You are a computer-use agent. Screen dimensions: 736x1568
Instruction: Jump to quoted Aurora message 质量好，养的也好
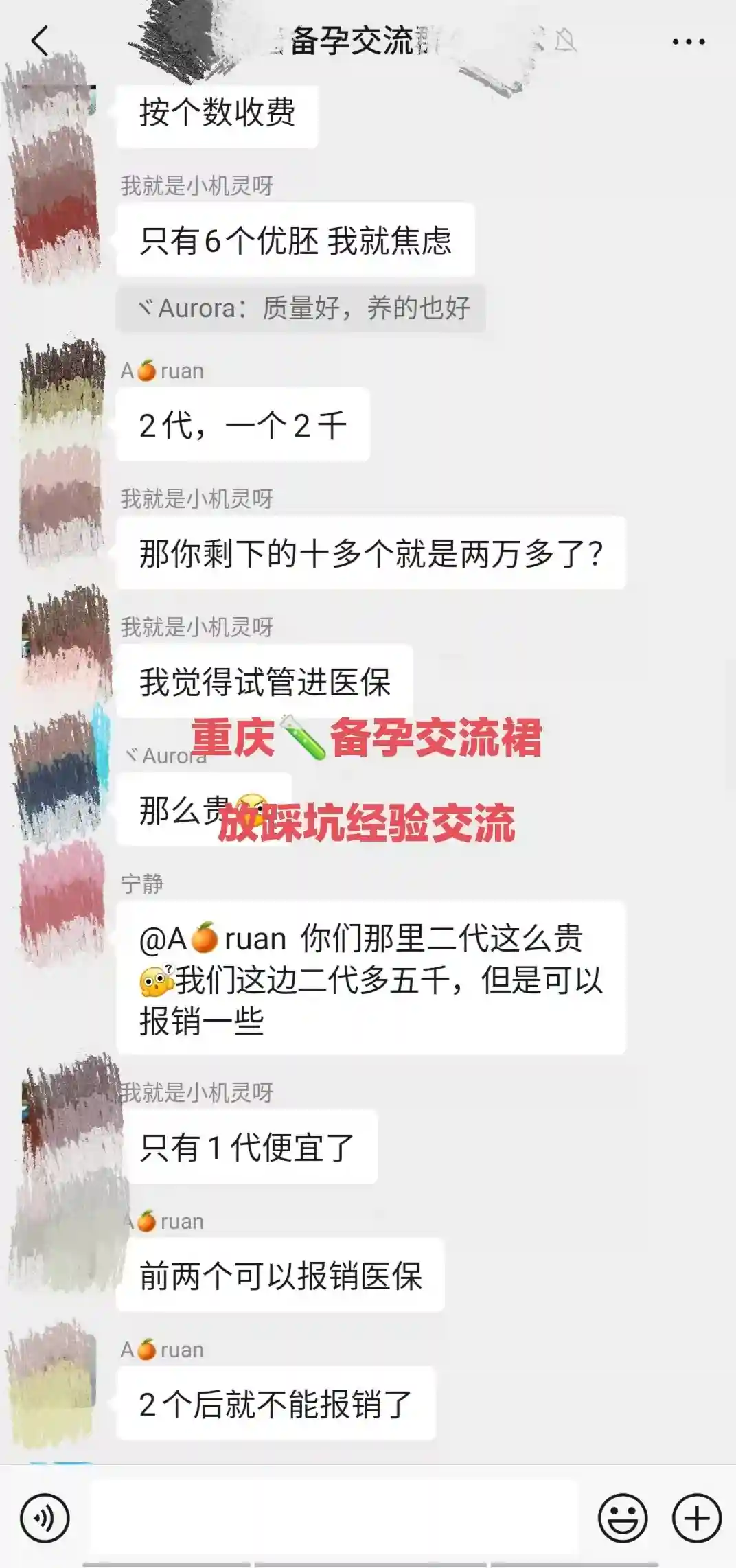(301, 308)
